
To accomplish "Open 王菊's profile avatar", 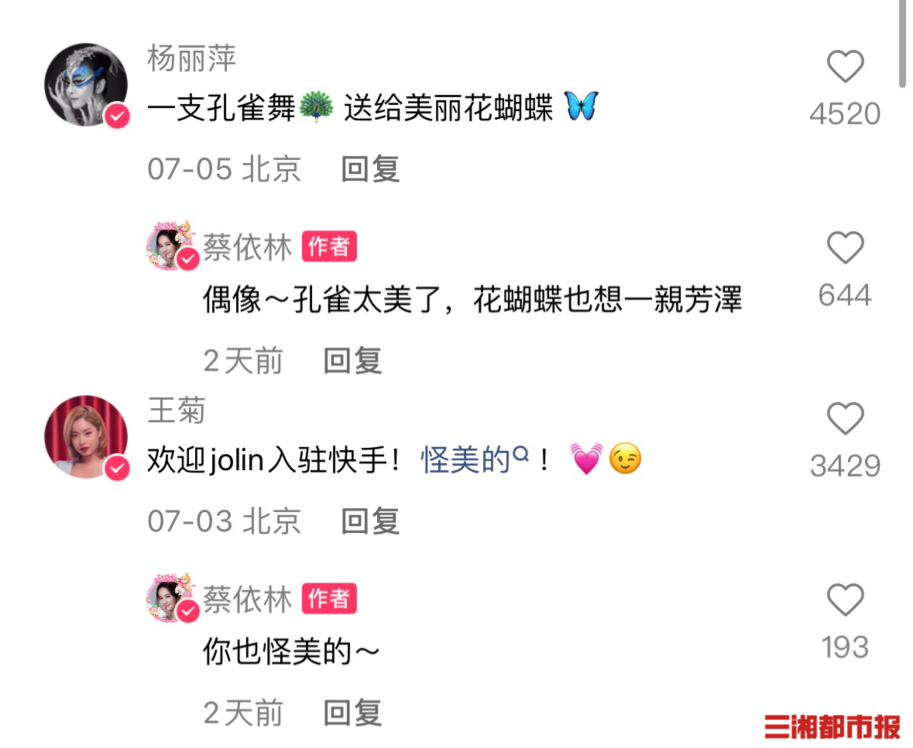I will tap(86, 437).
